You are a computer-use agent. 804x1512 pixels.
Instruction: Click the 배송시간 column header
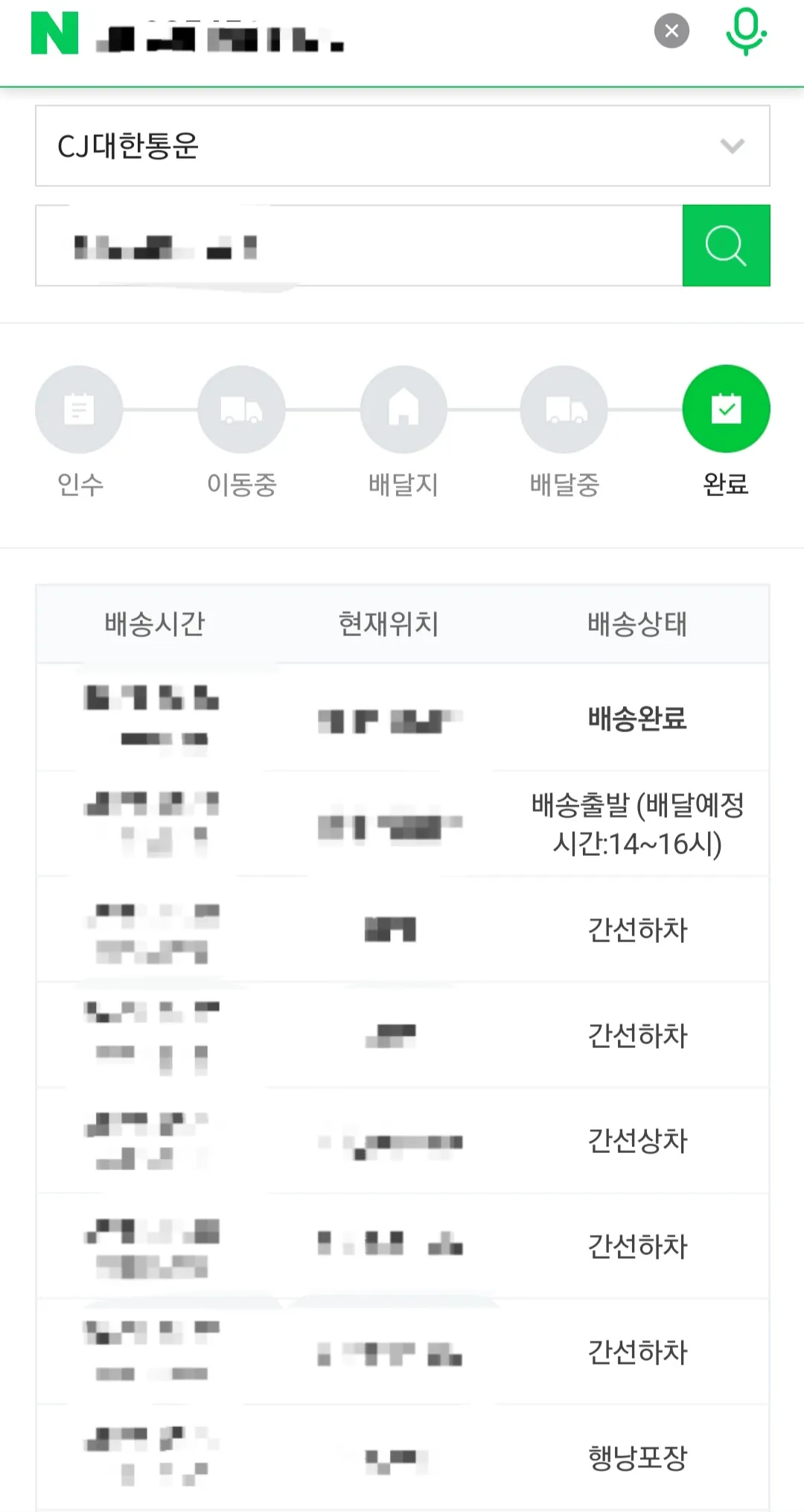[x=154, y=624]
